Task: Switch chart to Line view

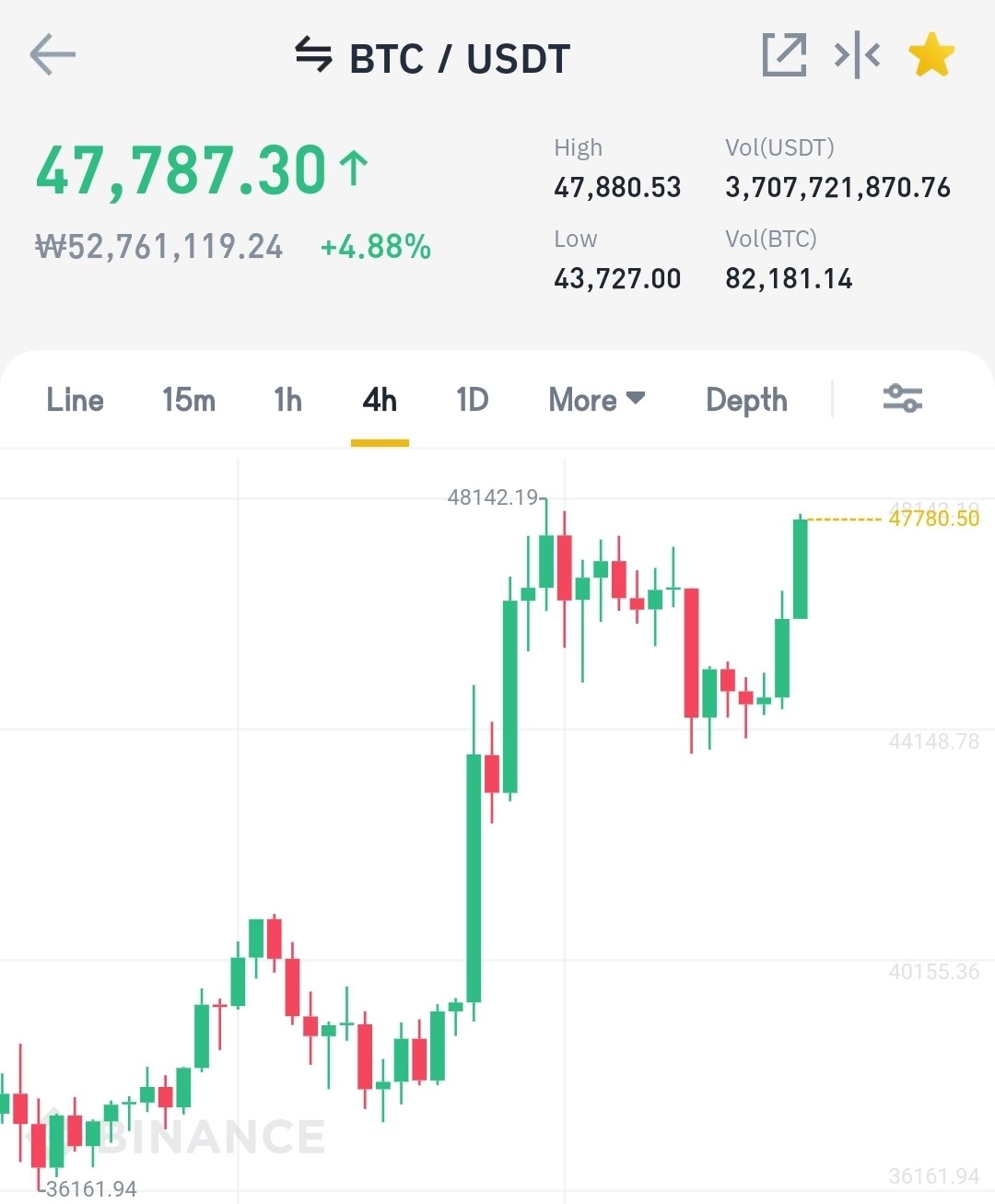Action: (x=75, y=400)
